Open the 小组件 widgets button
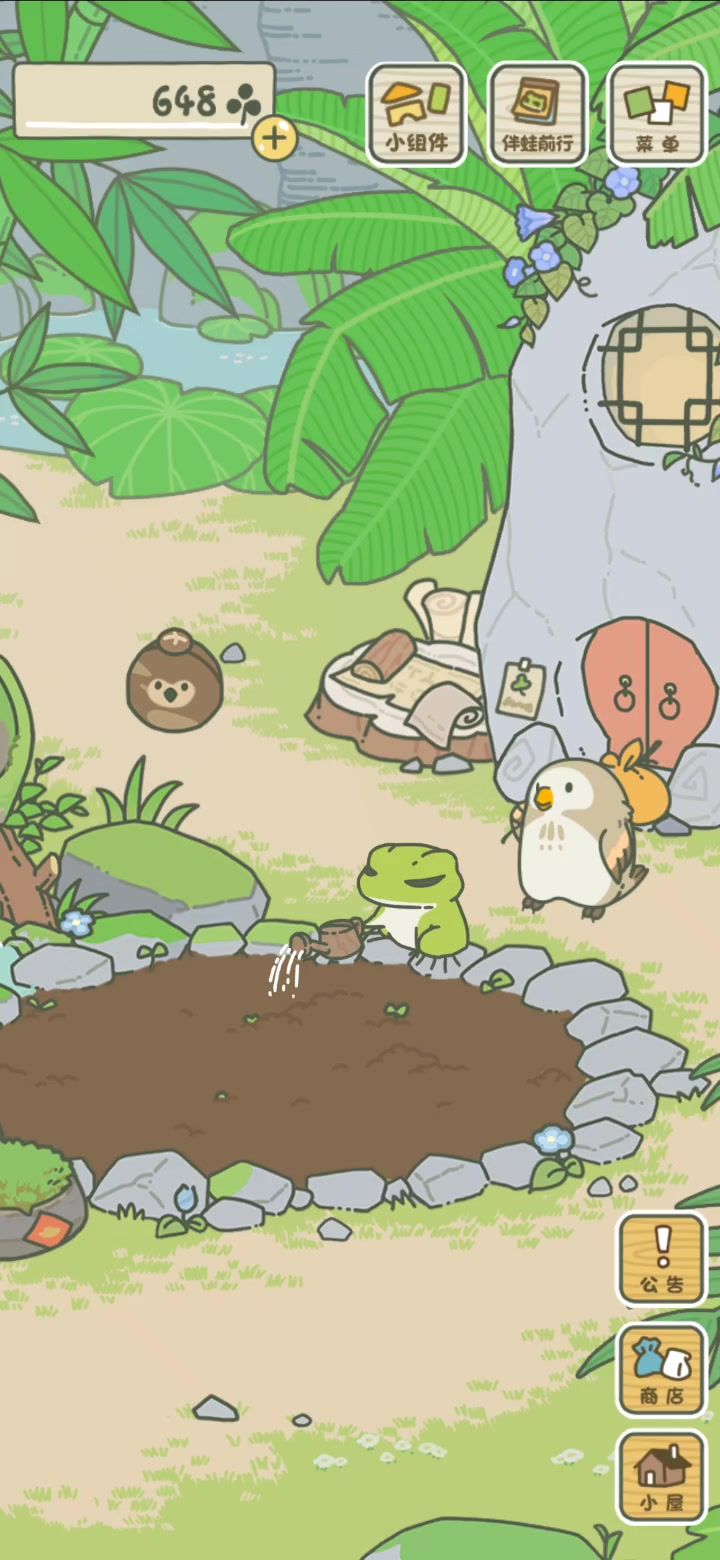The width and height of the screenshot is (720, 1560). tap(417, 114)
